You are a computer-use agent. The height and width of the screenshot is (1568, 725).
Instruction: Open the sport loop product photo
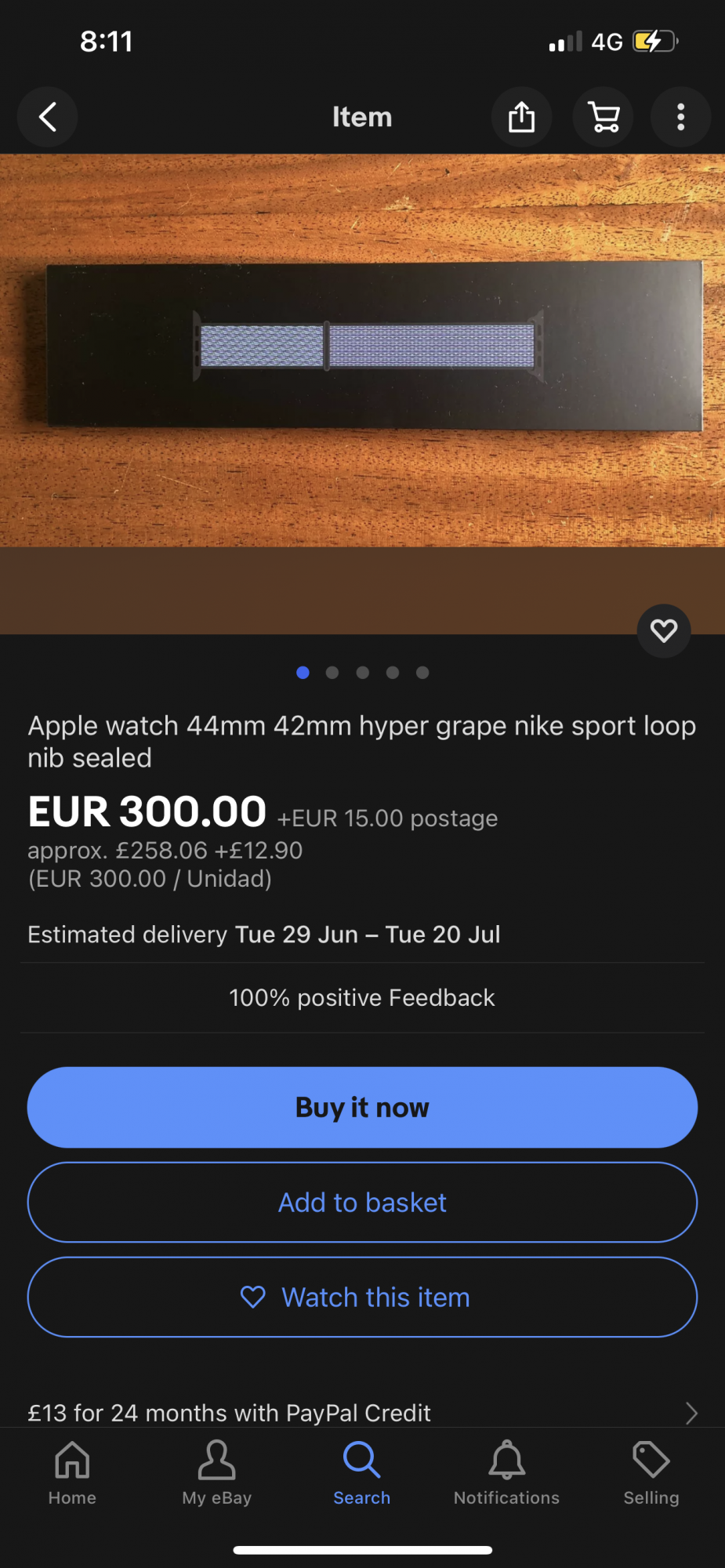pos(362,349)
